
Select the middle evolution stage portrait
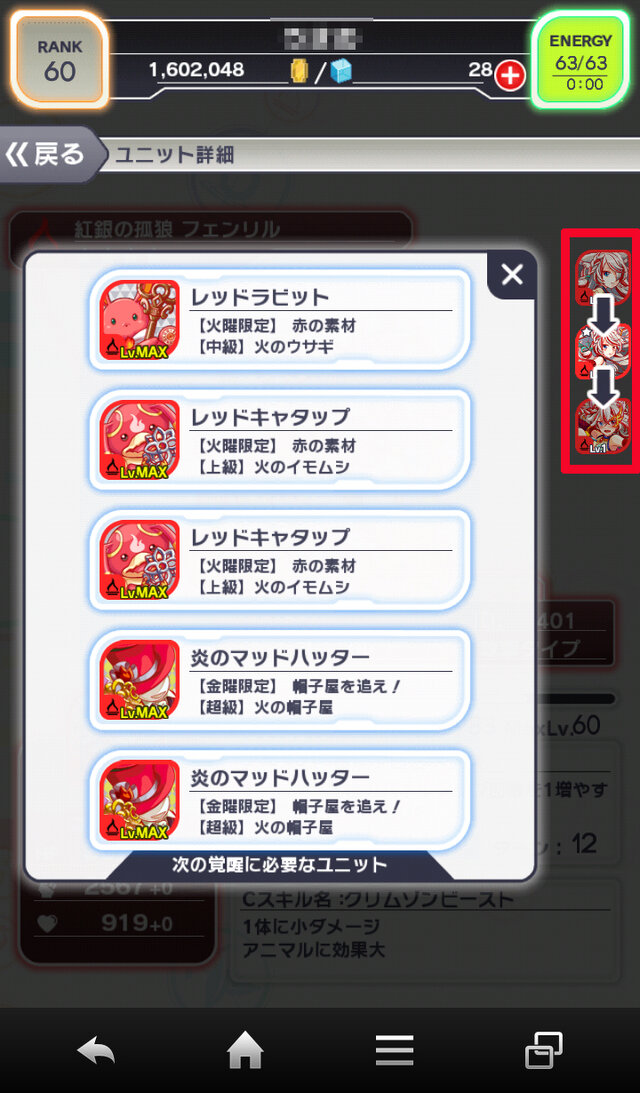point(602,350)
